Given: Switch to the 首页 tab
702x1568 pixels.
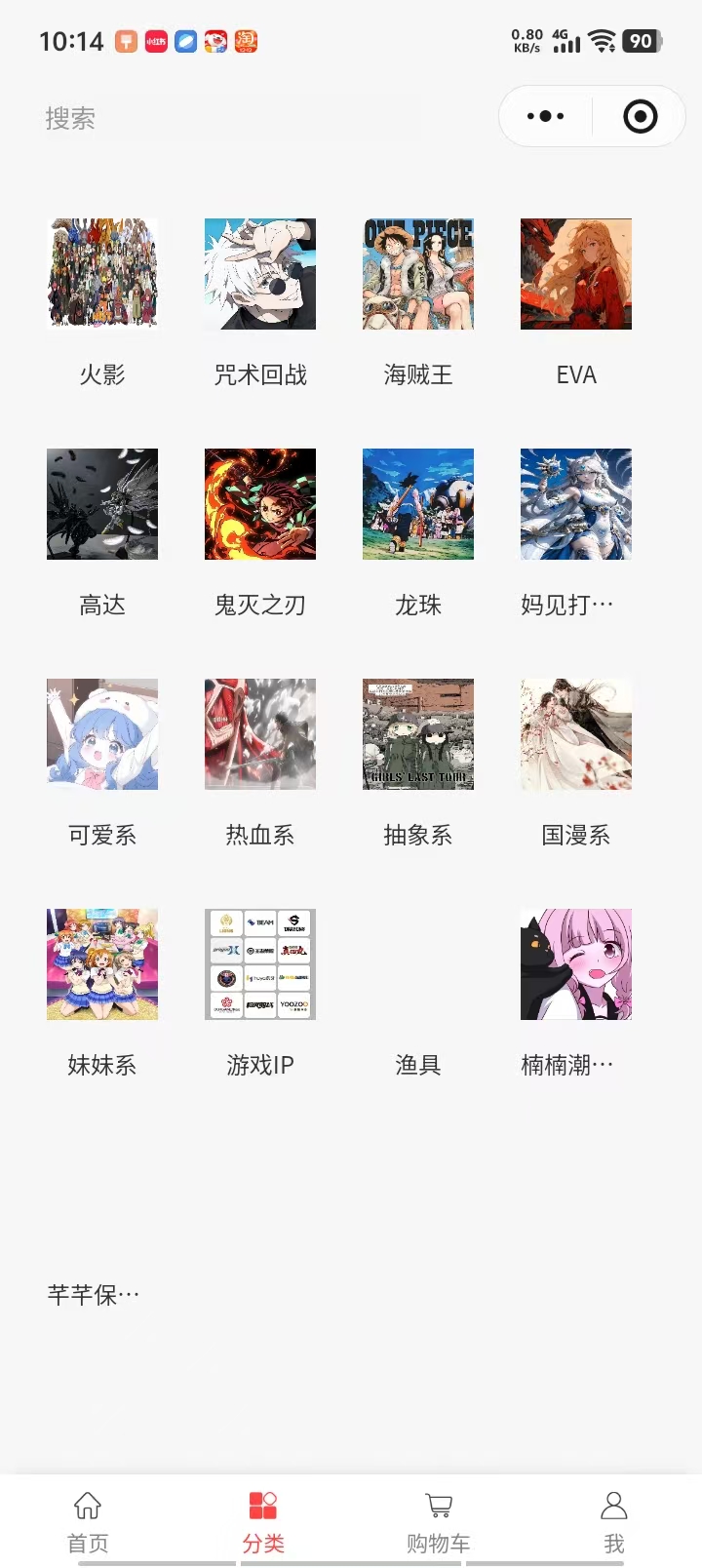Looking at the screenshot, I should [x=88, y=1519].
